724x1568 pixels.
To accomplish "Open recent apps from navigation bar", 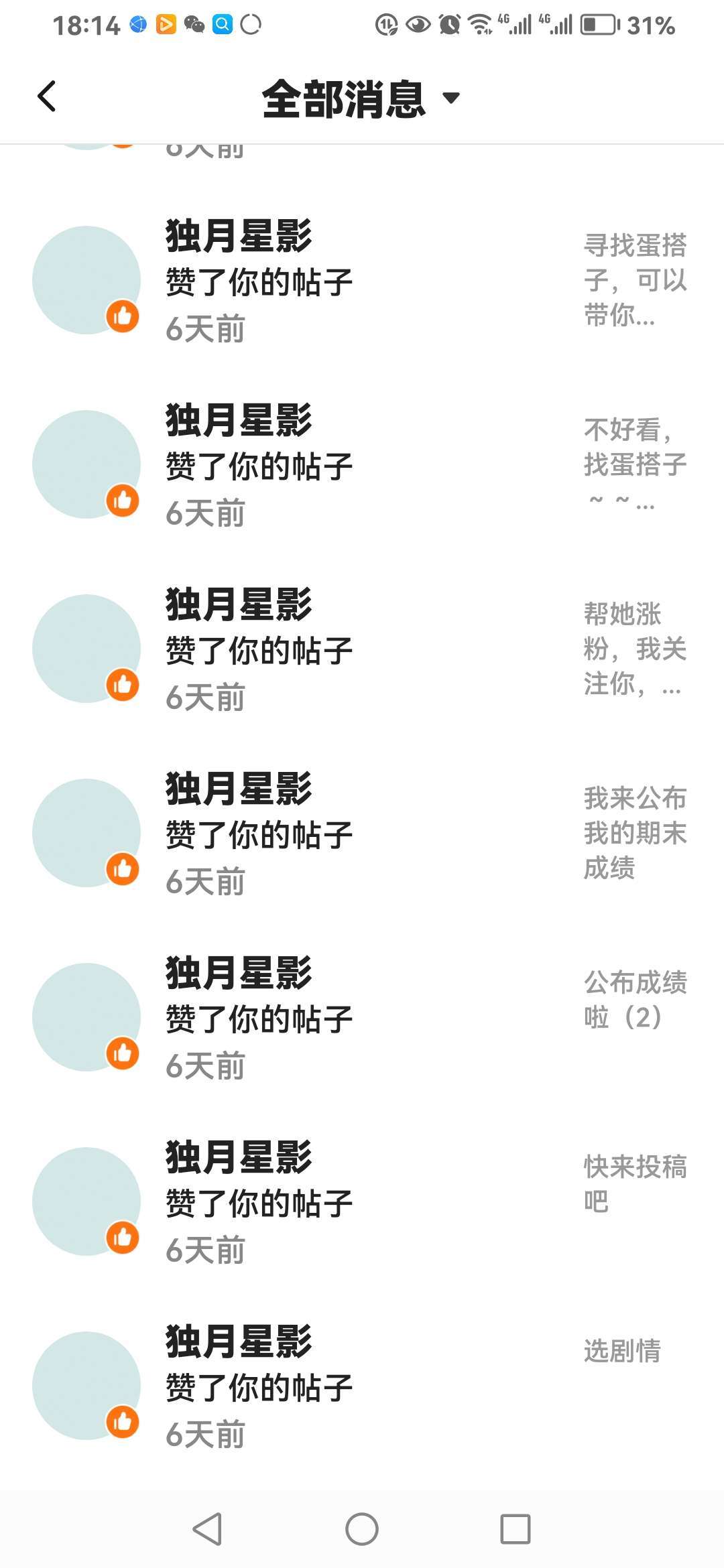I will [x=515, y=1529].
